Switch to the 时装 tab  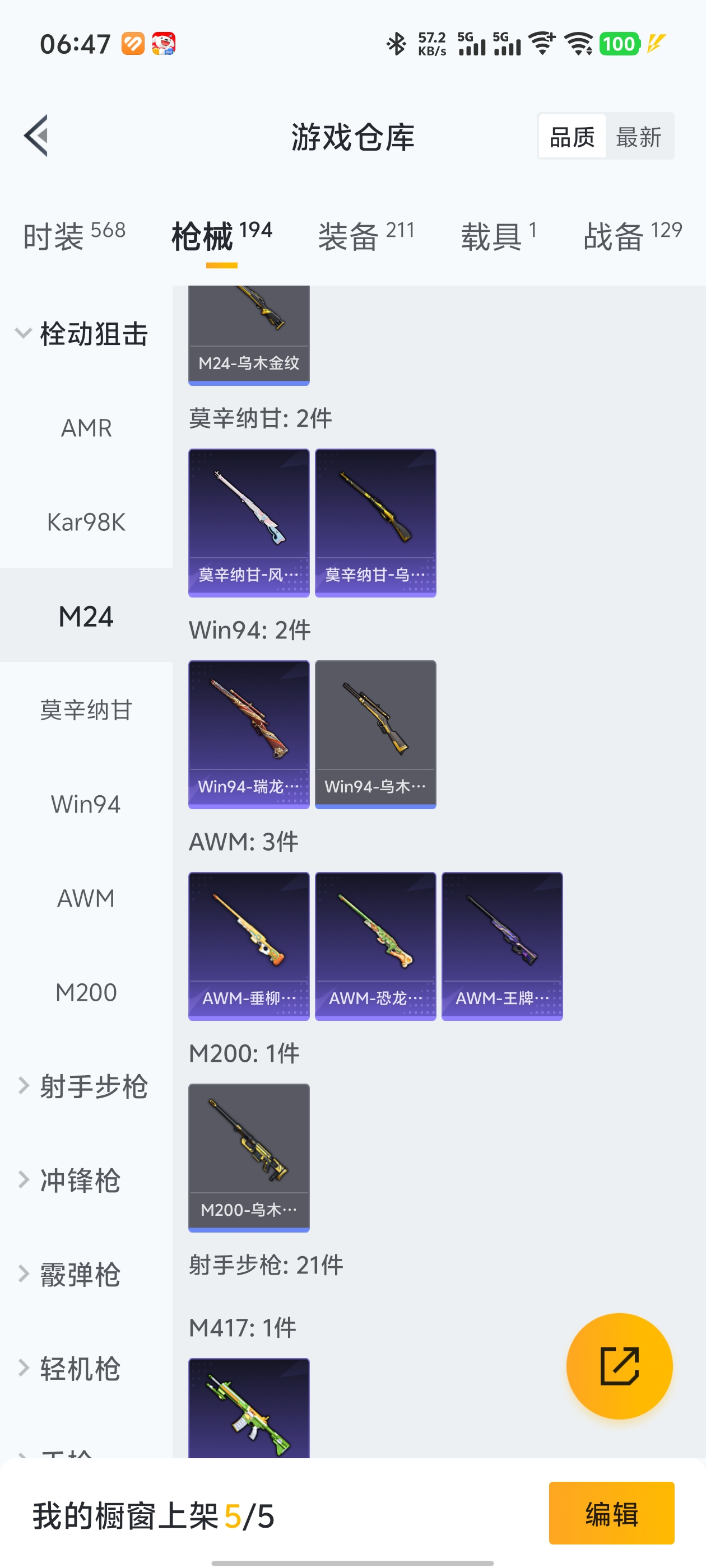click(x=75, y=236)
